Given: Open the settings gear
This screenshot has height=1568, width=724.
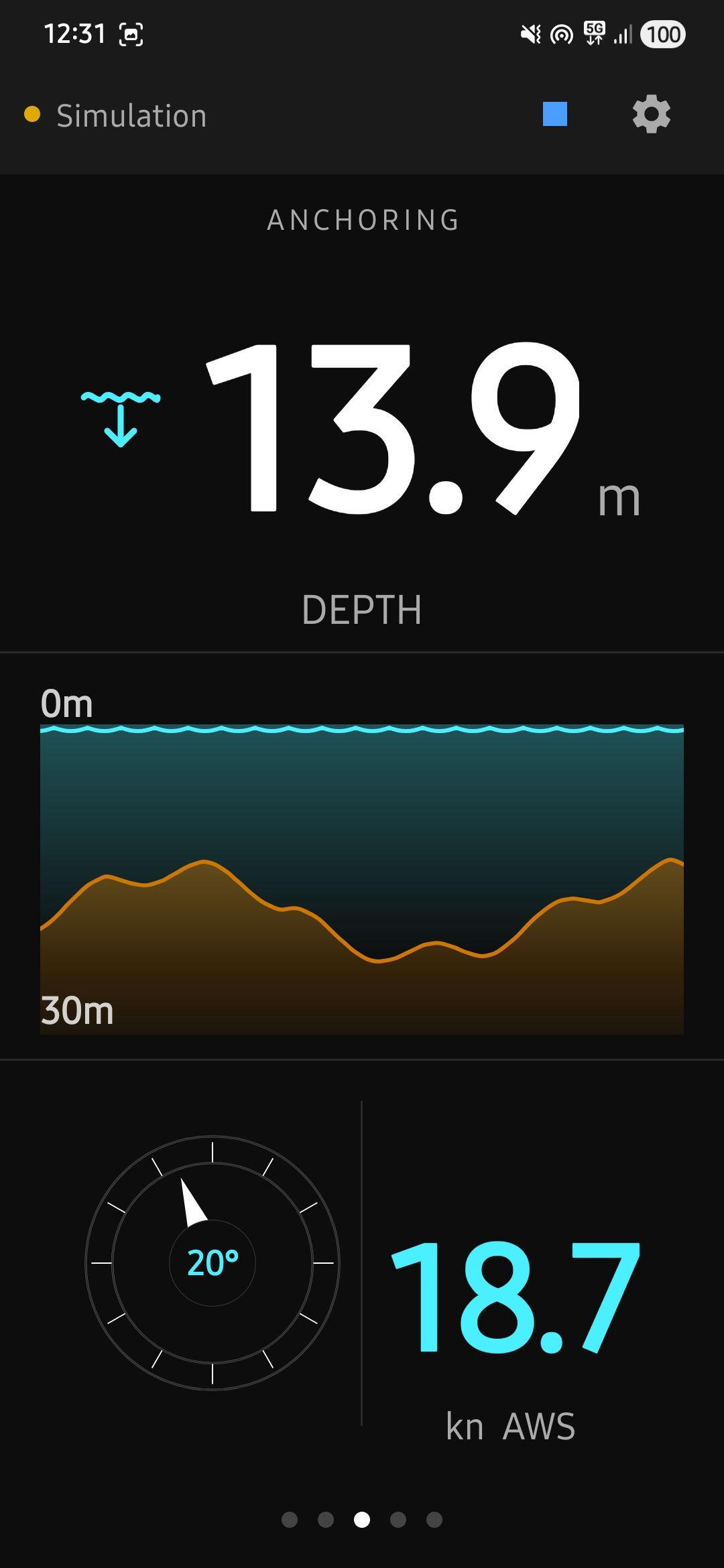Looking at the screenshot, I should pos(651,115).
